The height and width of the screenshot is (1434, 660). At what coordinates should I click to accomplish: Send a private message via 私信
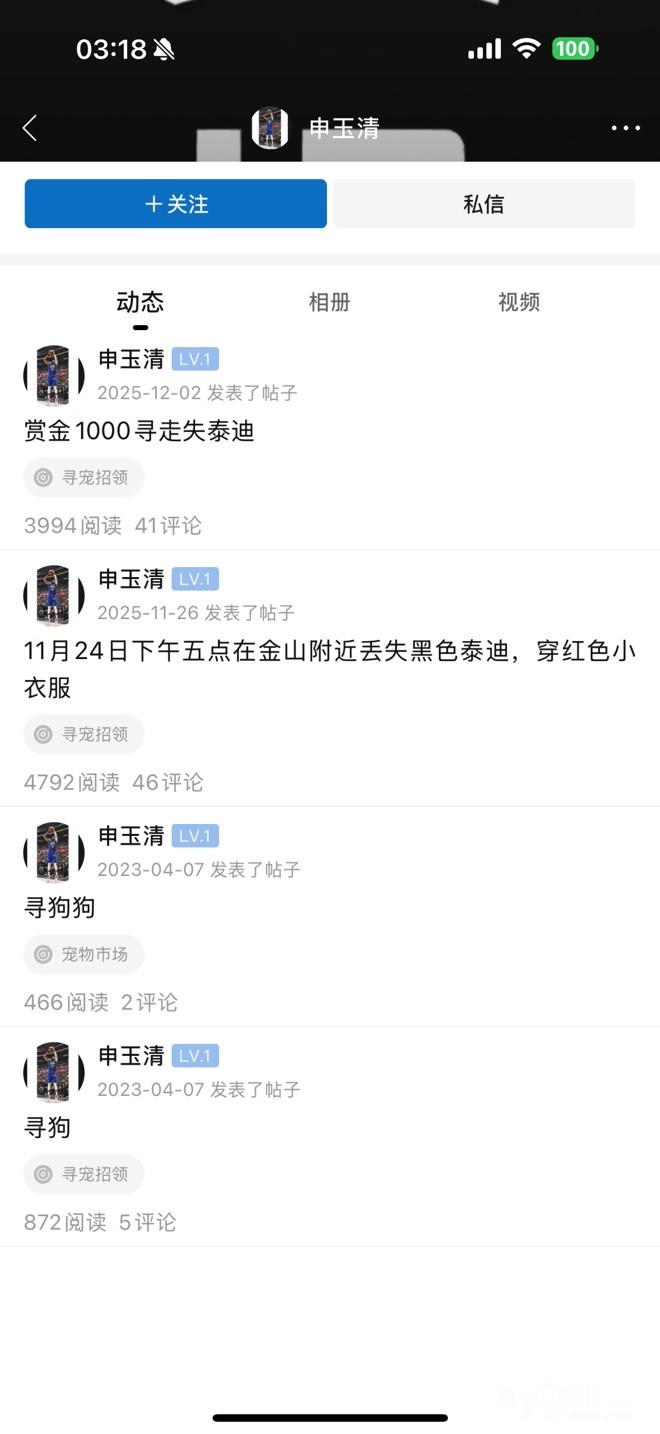click(483, 204)
